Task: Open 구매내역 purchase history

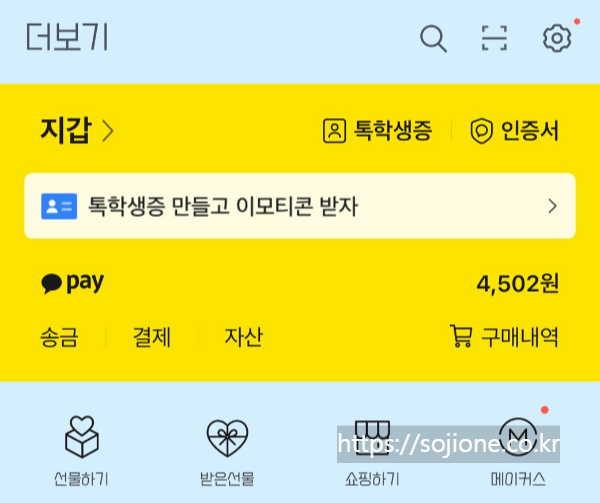Action: 504,337
